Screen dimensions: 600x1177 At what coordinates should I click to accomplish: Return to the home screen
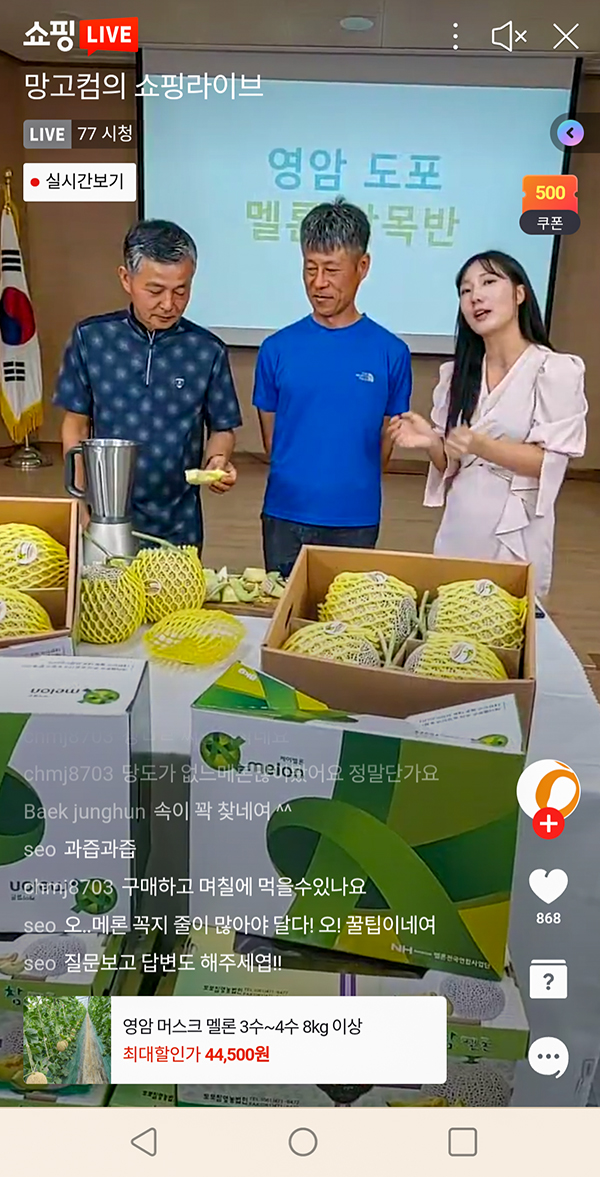coord(303,1142)
